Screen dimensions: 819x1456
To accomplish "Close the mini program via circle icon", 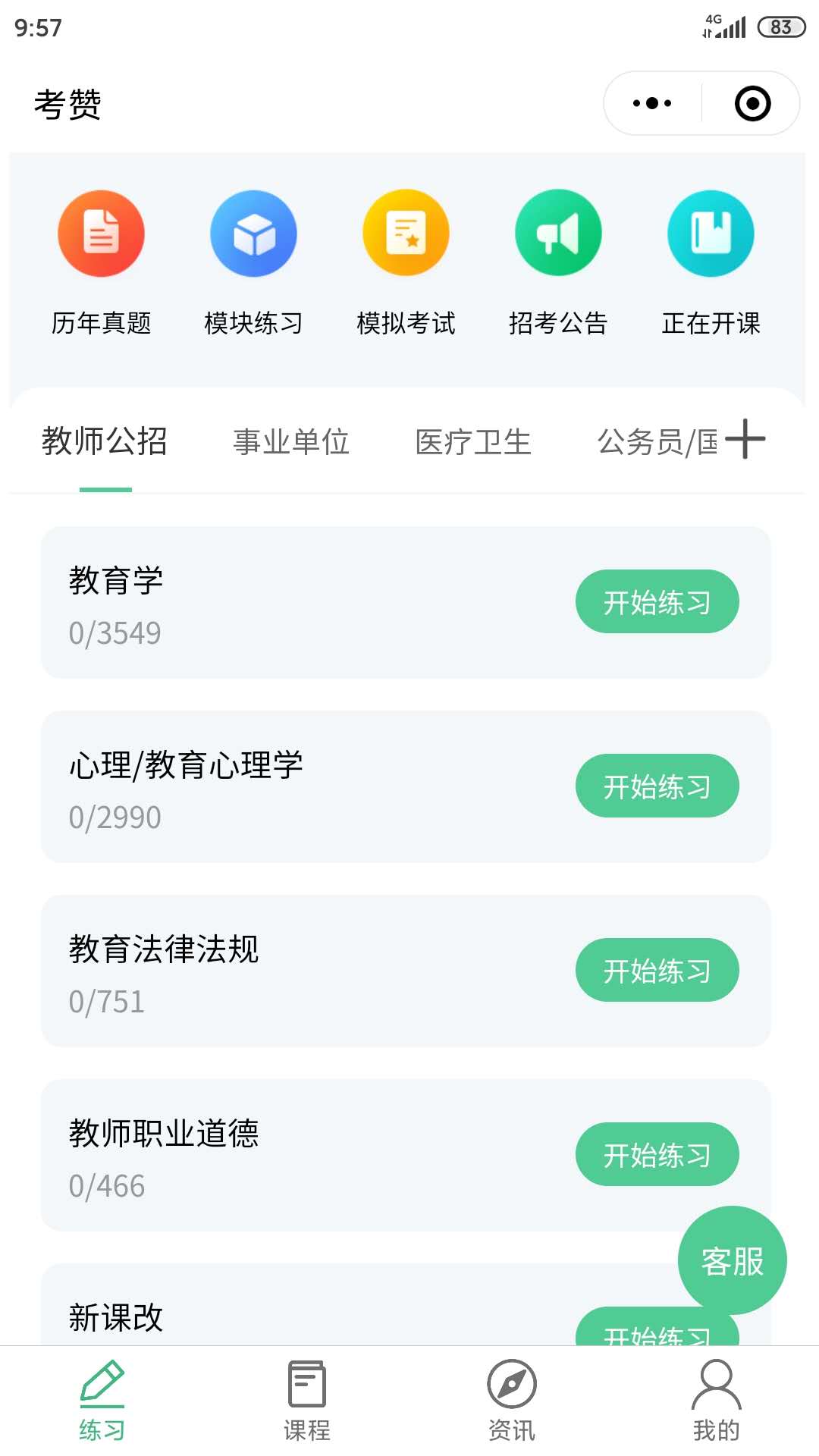I will 752,103.
